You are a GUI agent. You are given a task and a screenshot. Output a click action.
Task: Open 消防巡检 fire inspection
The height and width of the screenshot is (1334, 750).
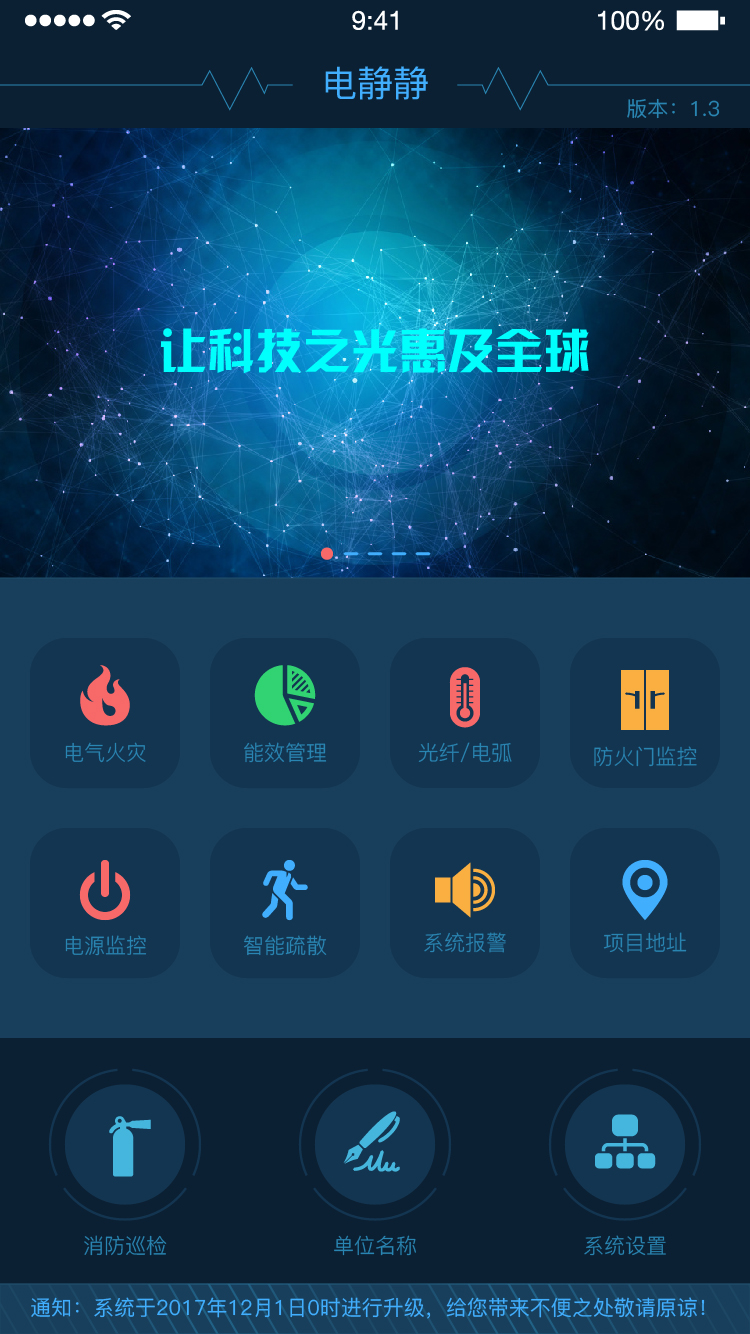click(125, 1145)
